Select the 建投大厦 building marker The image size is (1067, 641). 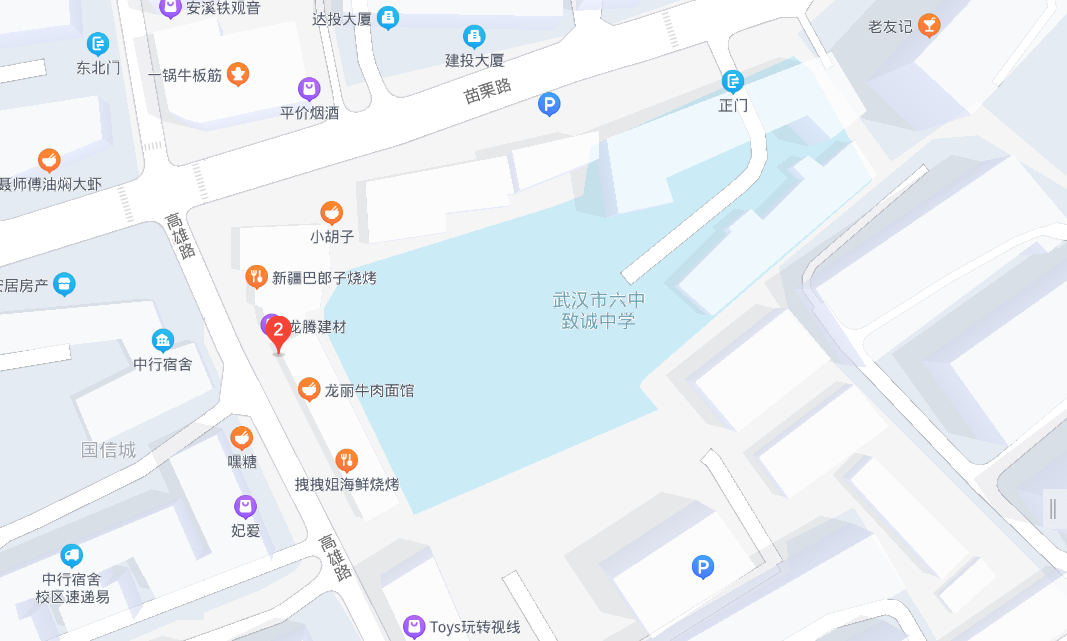click(474, 37)
